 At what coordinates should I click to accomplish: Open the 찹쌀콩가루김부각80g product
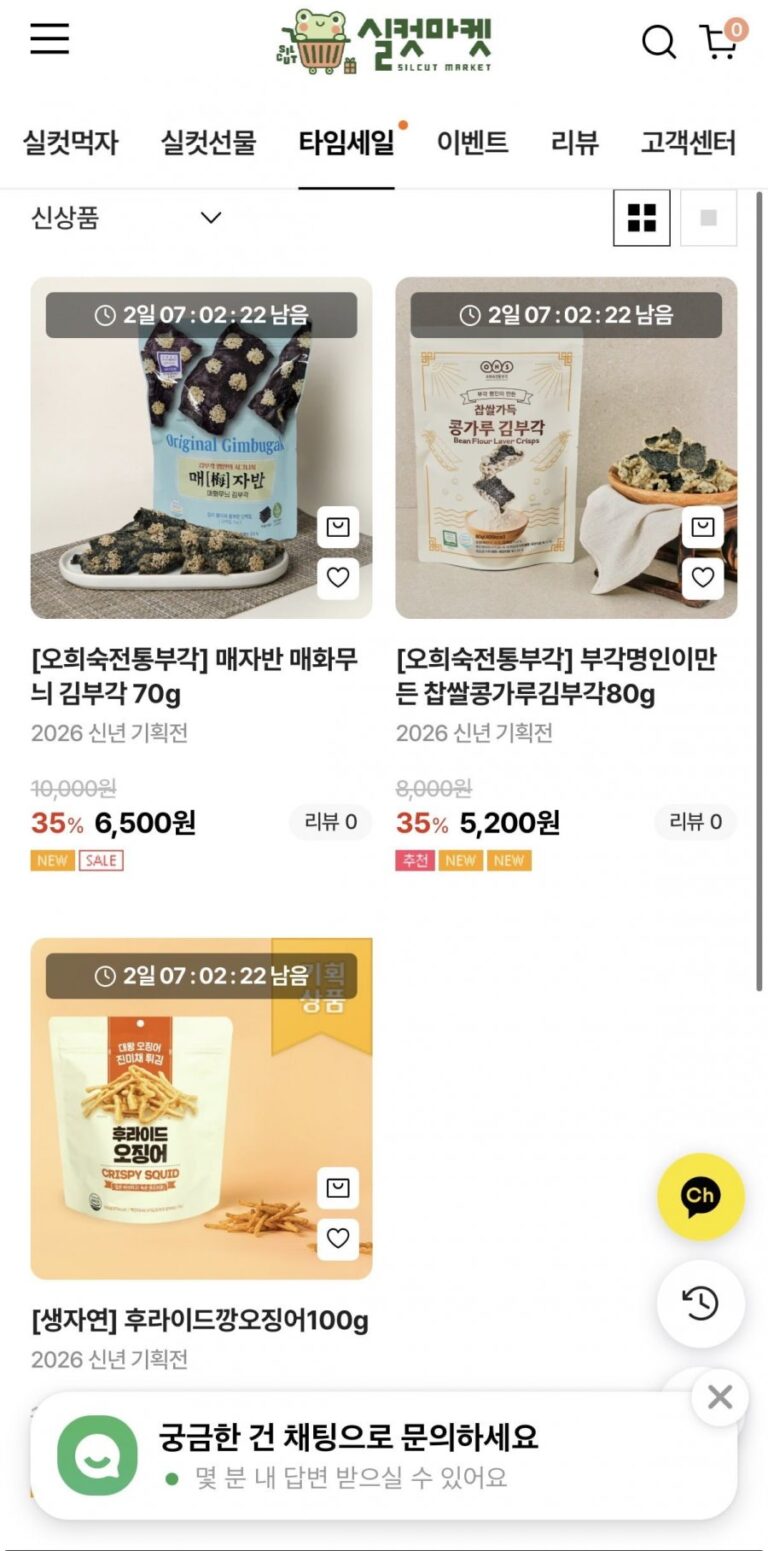coord(556,676)
